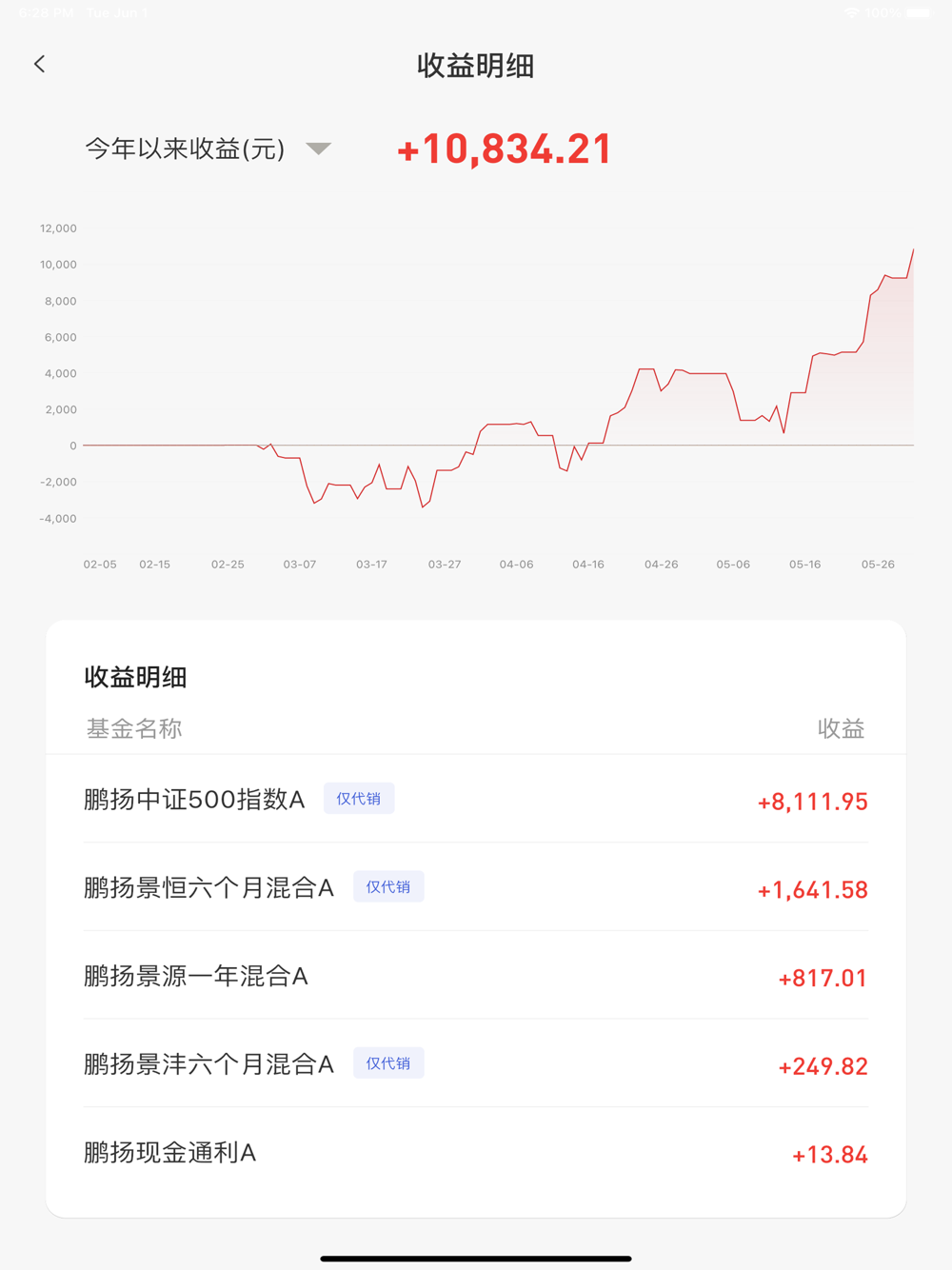Select the 鹏扬景沣六个月混合A row
Image resolution: width=952 pixels, height=1270 pixels.
click(x=476, y=1063)
